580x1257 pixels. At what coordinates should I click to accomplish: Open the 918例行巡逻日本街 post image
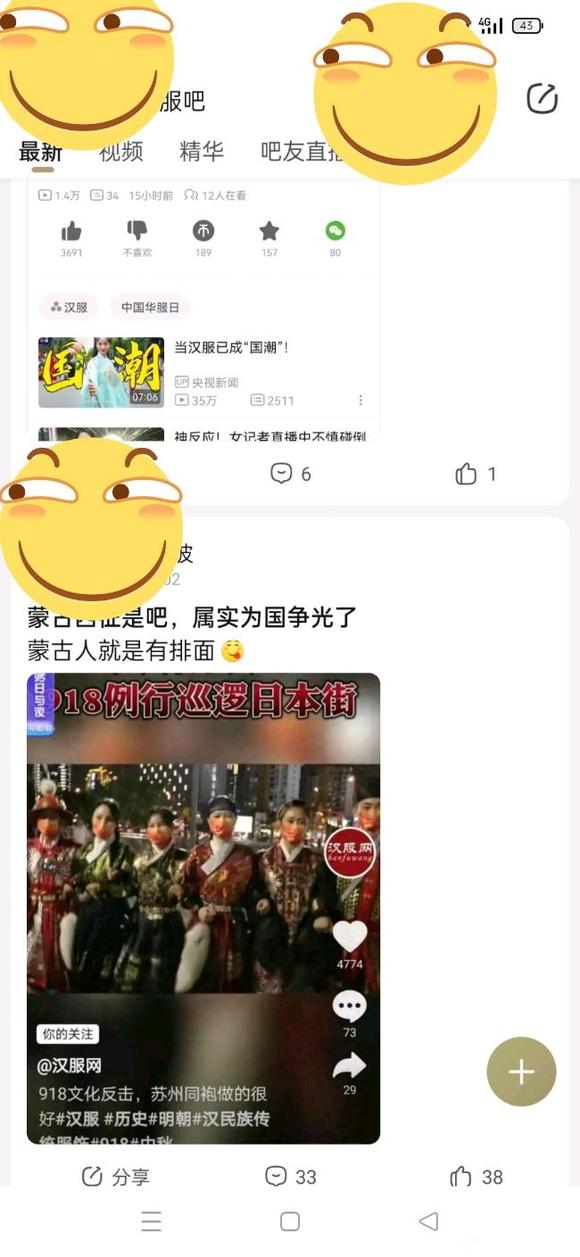point(203,908)
